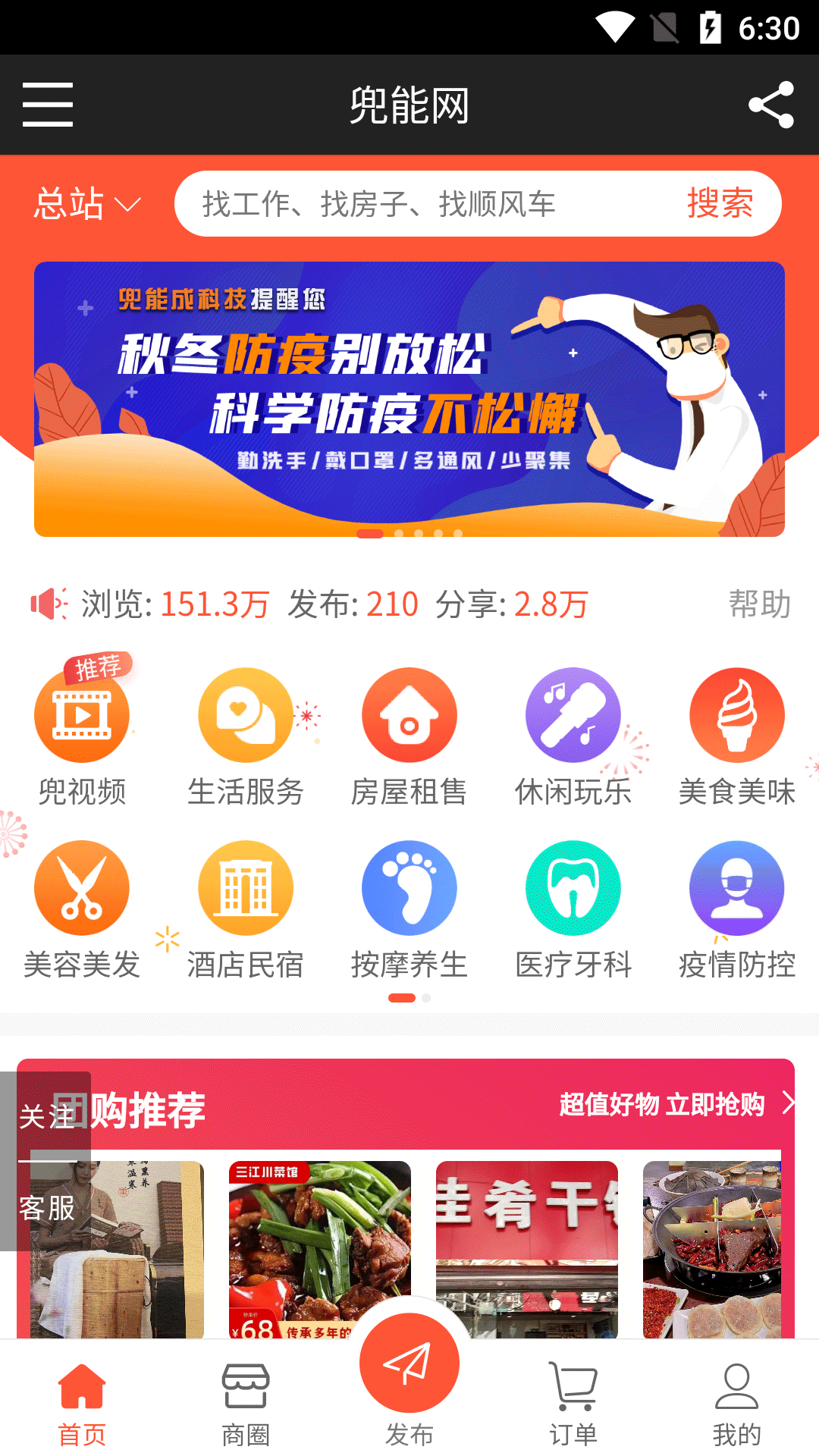The width and height of the screenshot is (819, 1456).
Task: Switch to the 商圈 tab
Action: (x=246, y=1403)
